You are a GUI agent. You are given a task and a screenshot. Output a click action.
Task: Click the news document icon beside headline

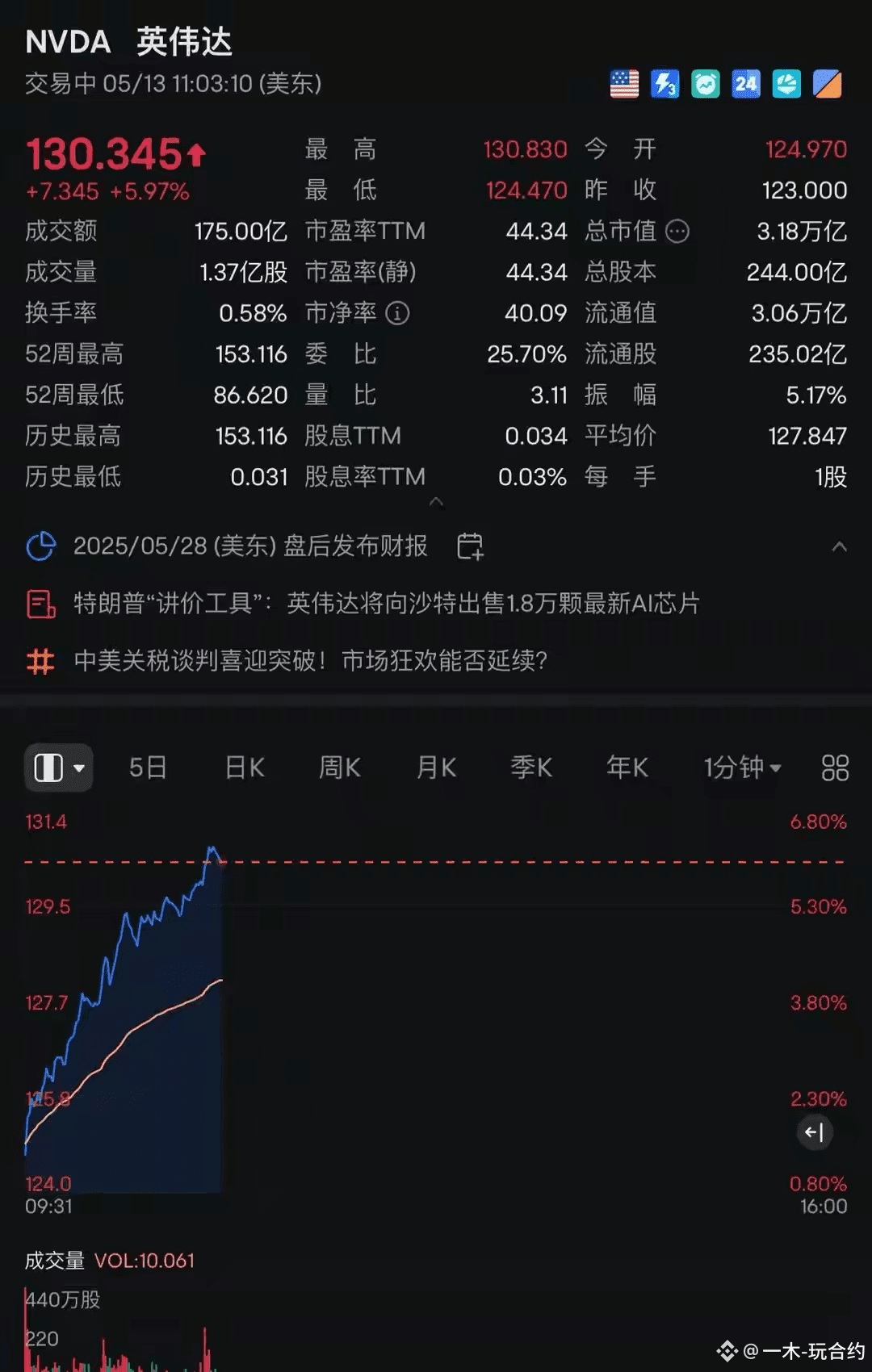pyautogui.click(x=40, y=604)
